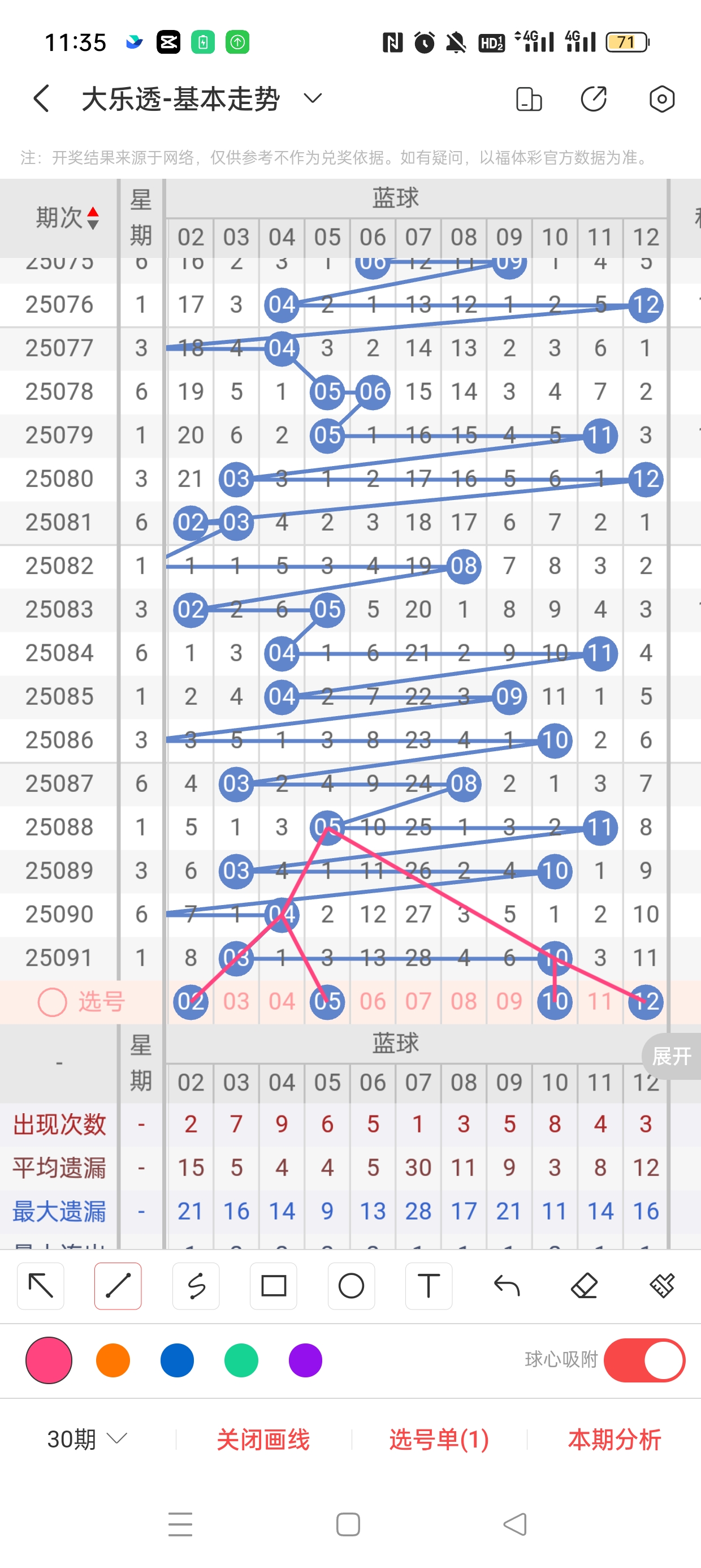
Task: Choose the freehand curve tool
Action: (196, 1286)
